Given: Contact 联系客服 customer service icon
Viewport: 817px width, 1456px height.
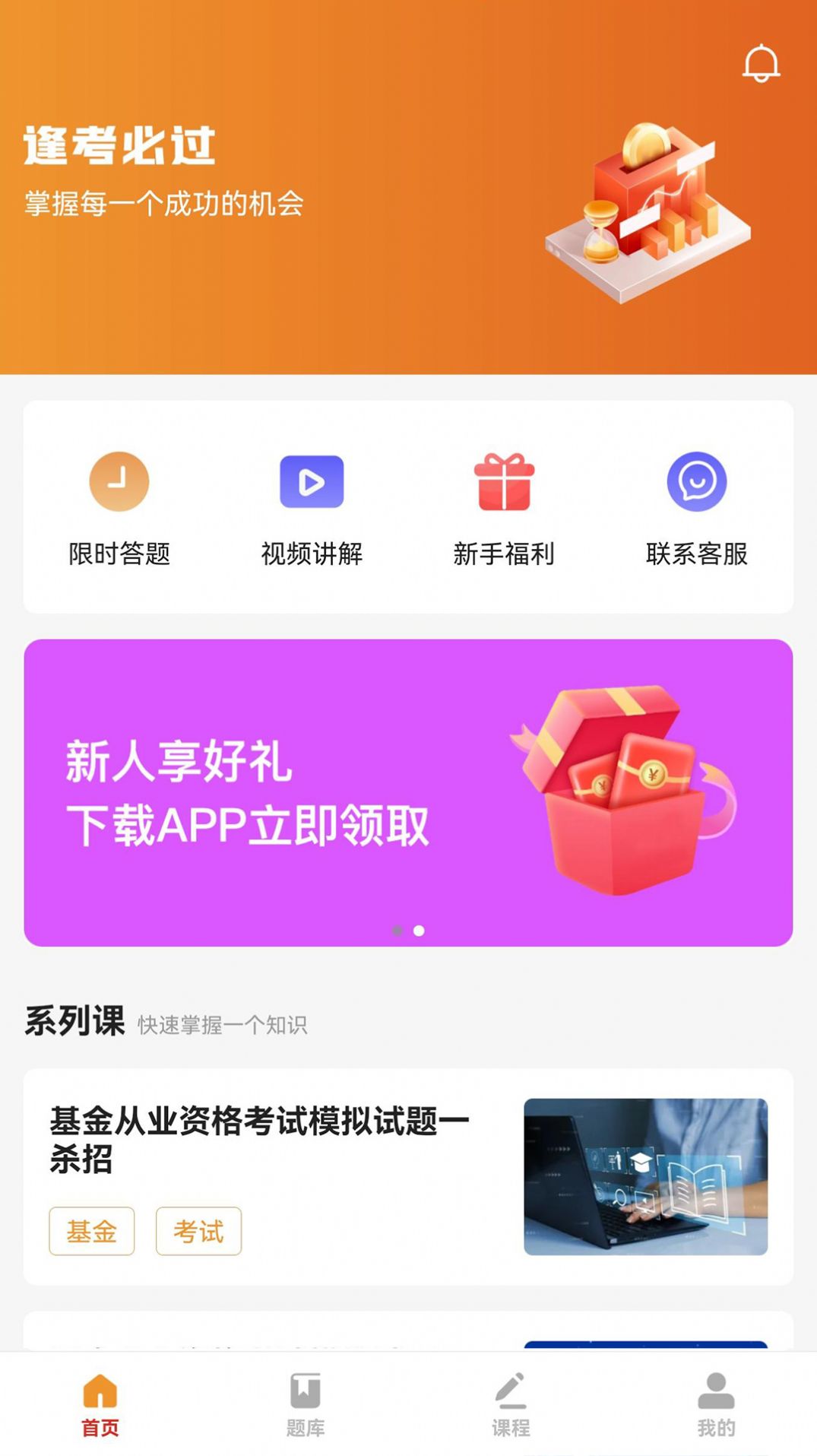Looking at the screenshot, I should pos(696,482).
